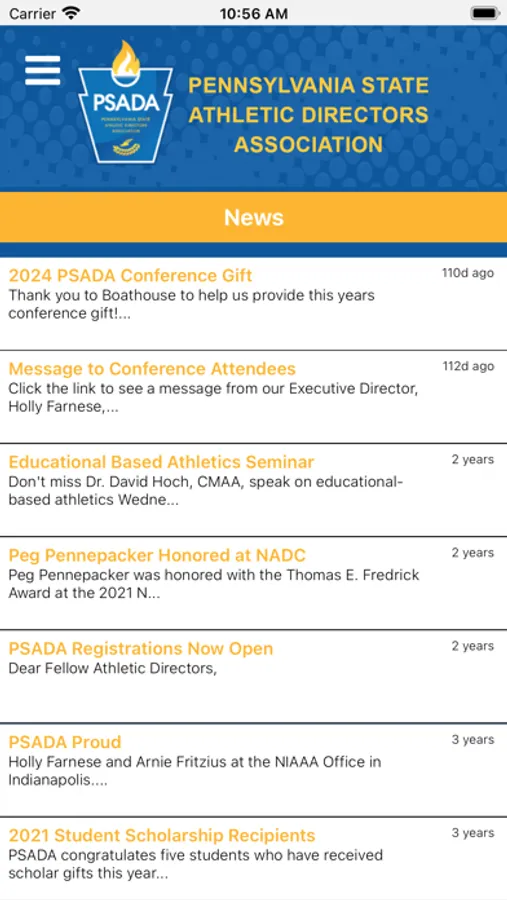Screen dimensions: 507x900
Task: Open the 2024 PSADA Conference Gift article
Action: pyautogui.click(x=253, y=304)
